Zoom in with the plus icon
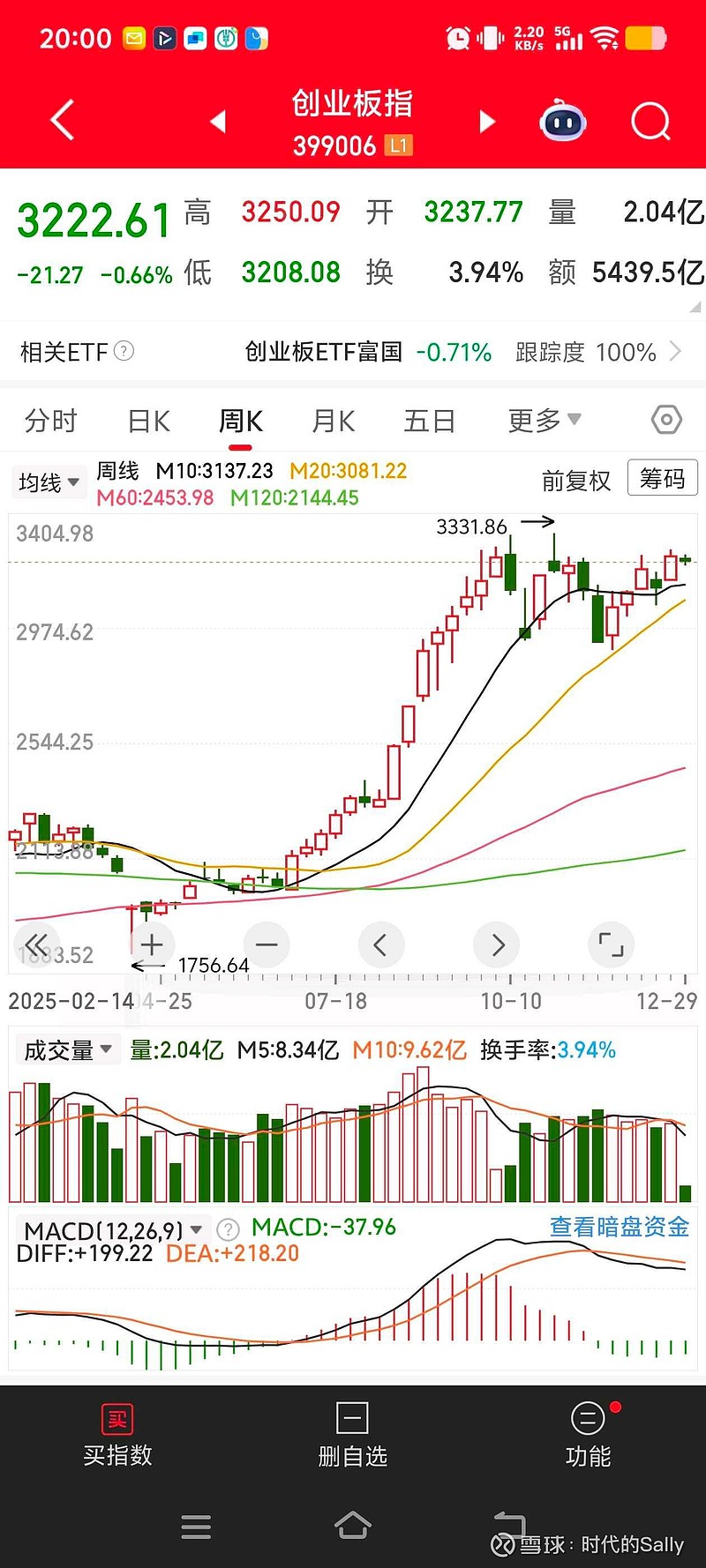706x1568 pixels. [151, 944]
